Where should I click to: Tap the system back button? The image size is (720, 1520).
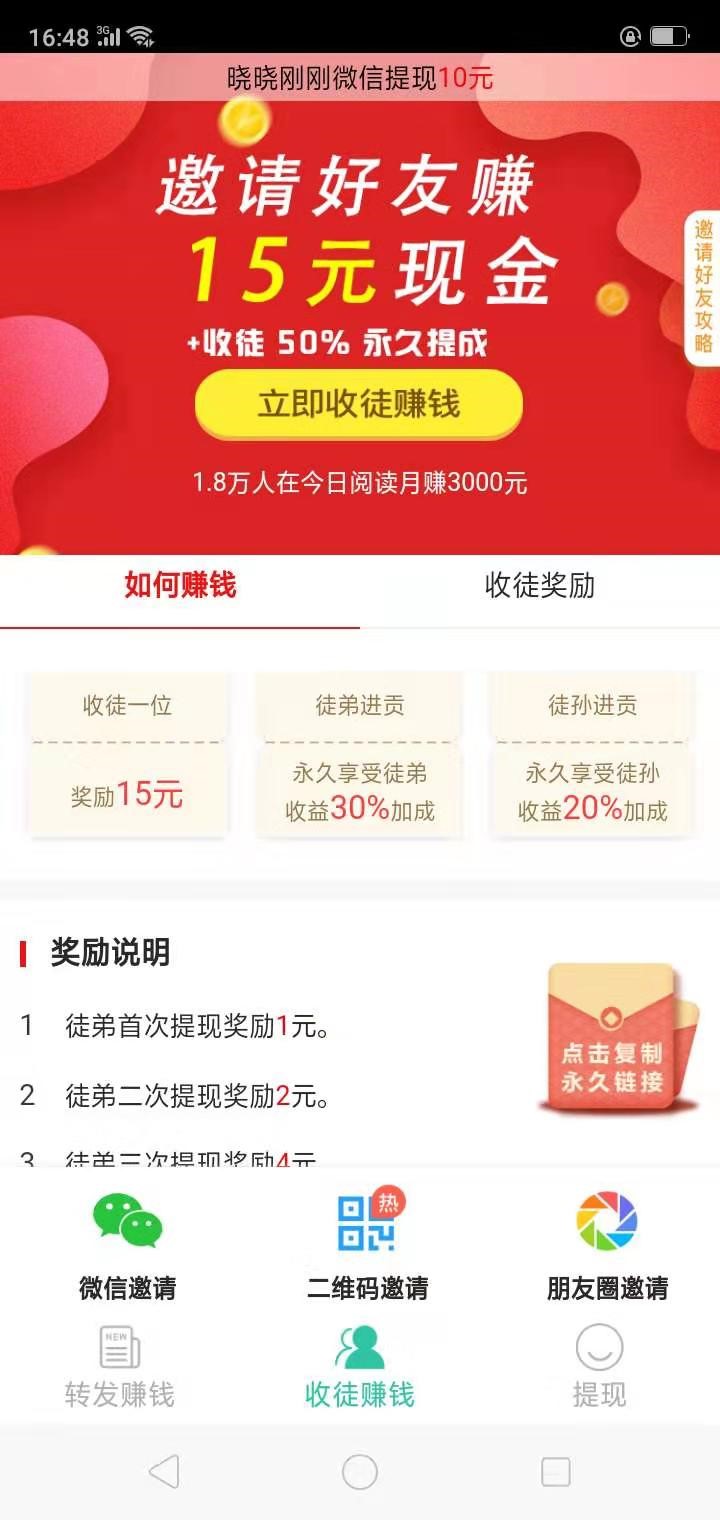pos(164,1472)
